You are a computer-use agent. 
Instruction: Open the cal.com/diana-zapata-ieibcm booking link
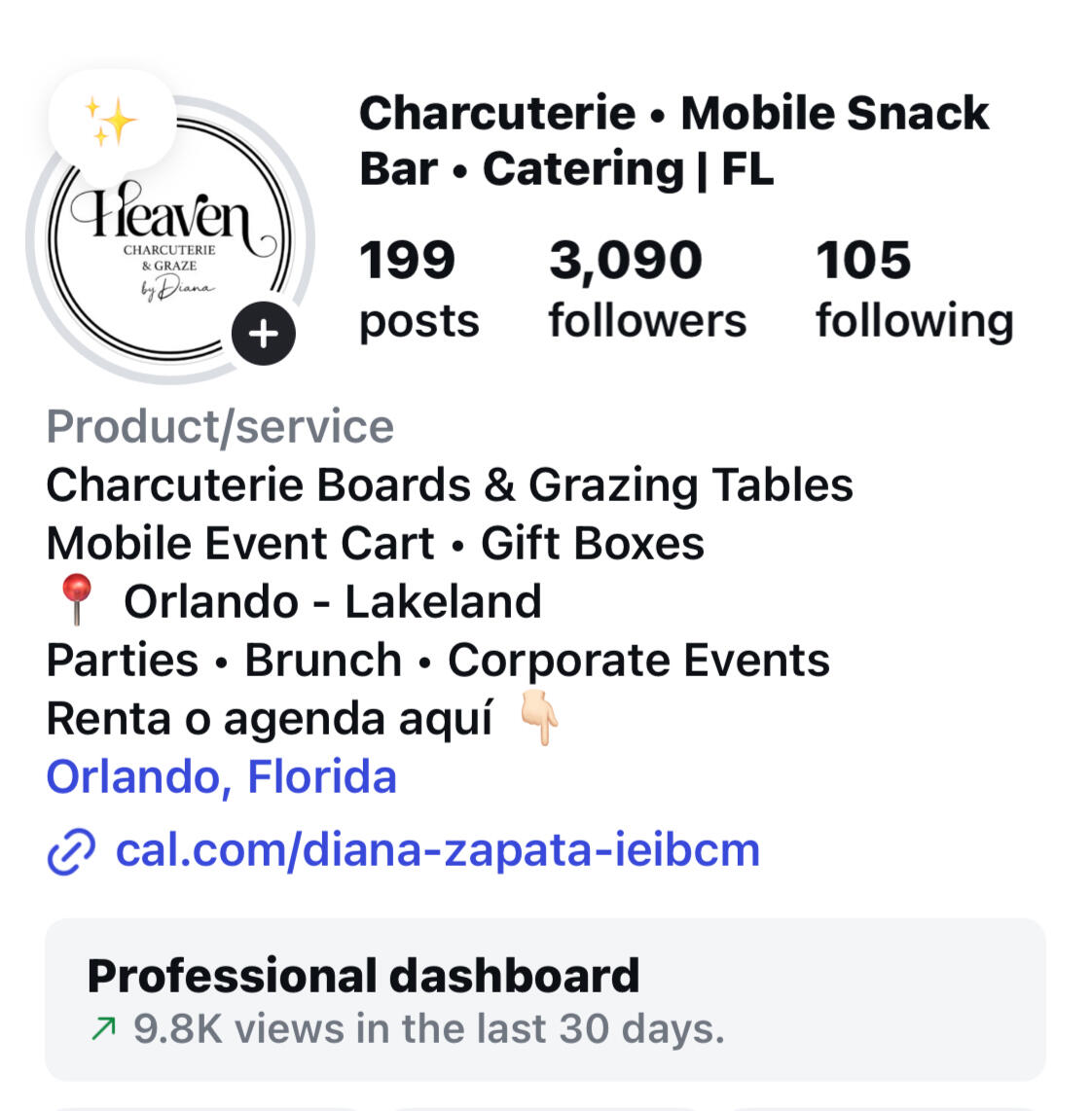click(436, 849)
